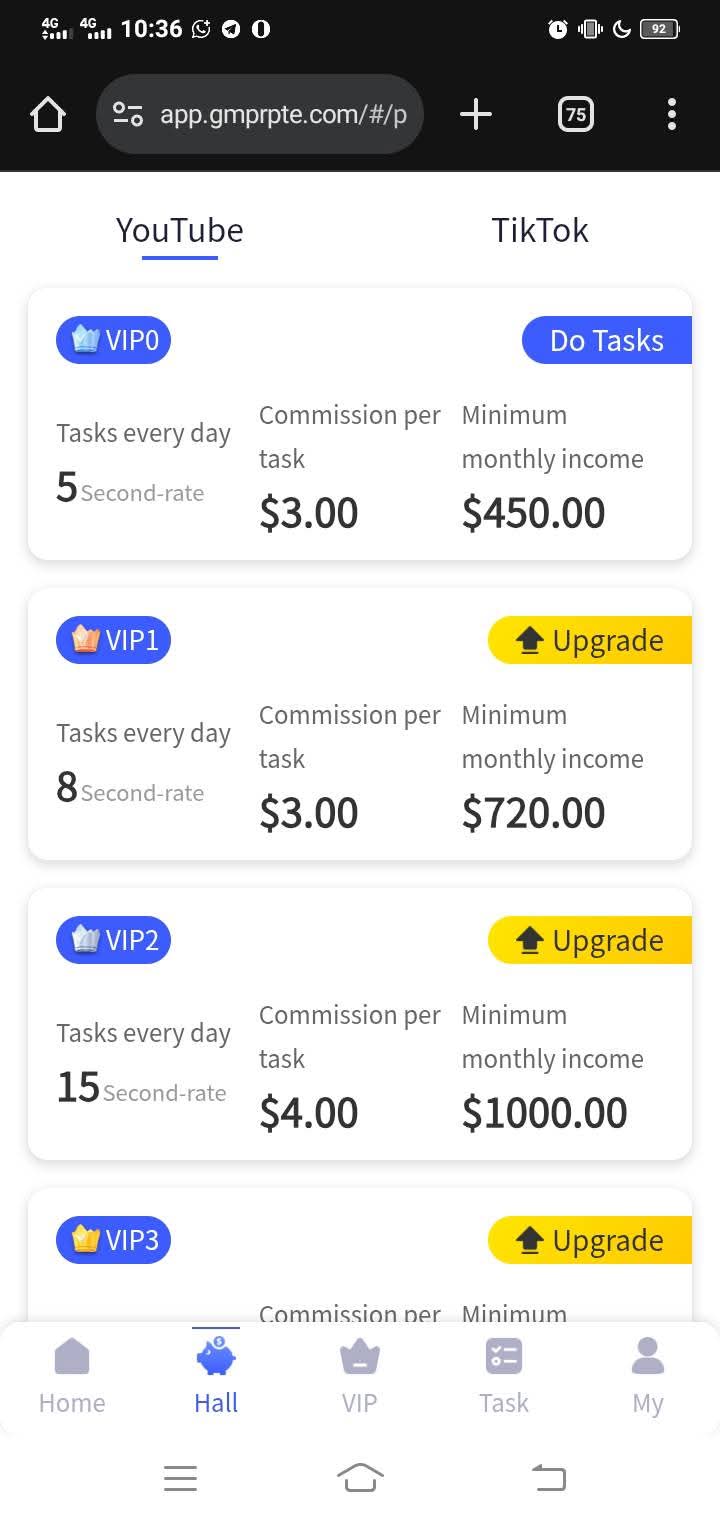Screen dimensions: 720x1520
Task: Open the tab switcher showing 75 tabs
Action: [575, 115]
